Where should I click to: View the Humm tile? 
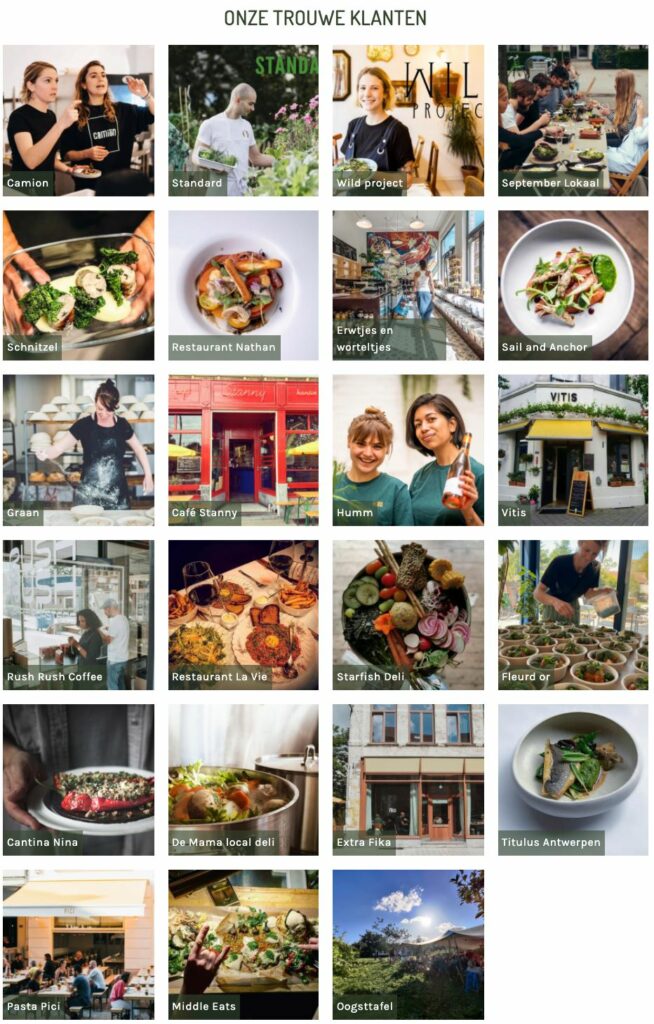coord(408,450)
